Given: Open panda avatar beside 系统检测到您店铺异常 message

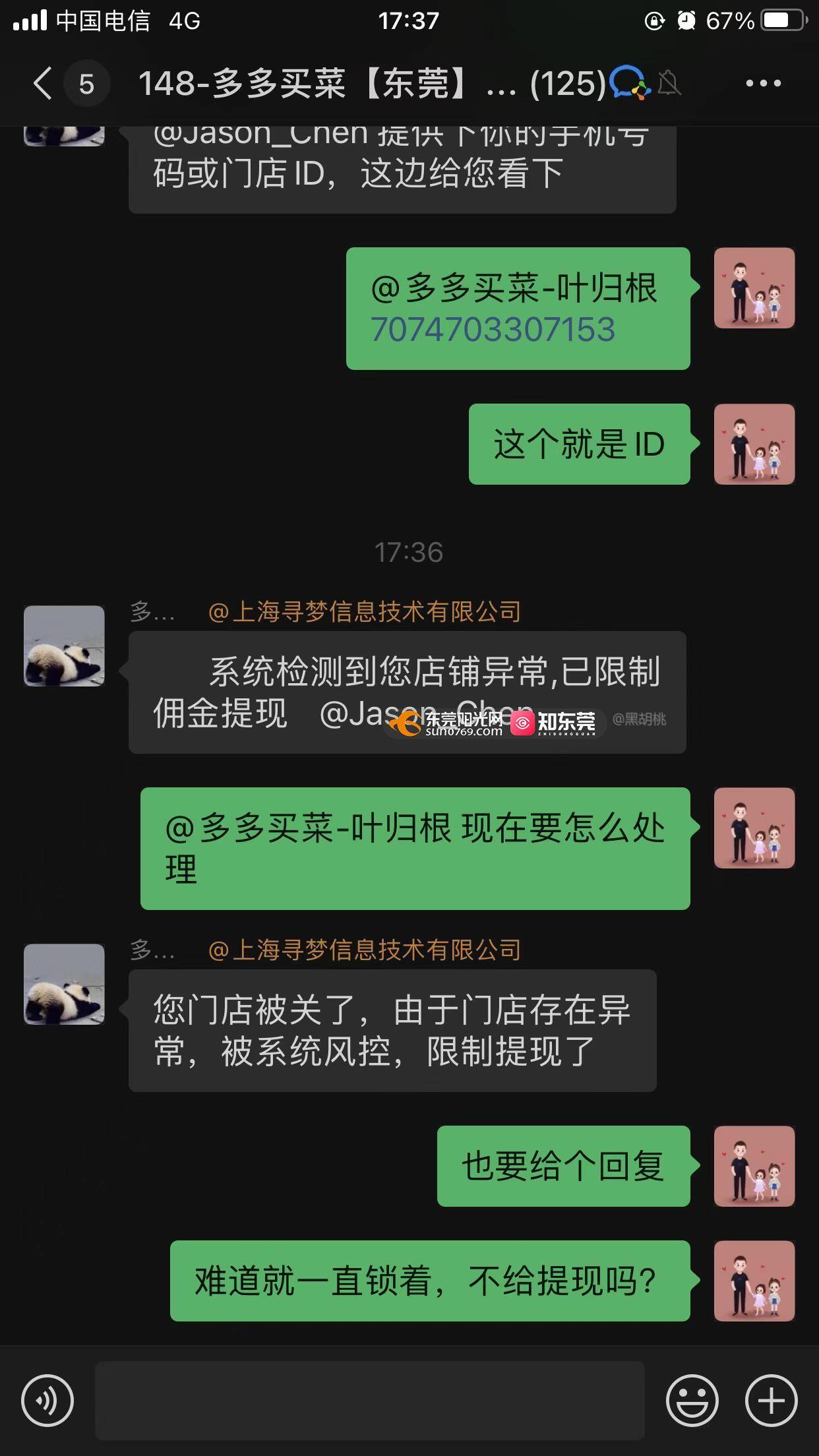Looking at the screenshot, I should (64, 646).
